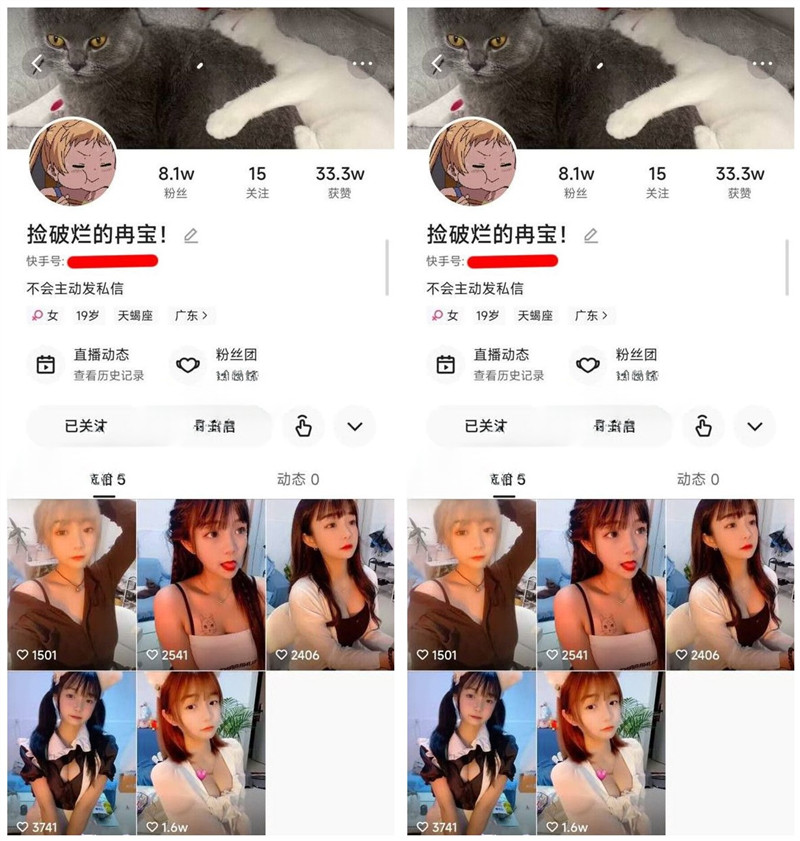Click the heart icon beside 粉丝团
800x841 pixels.
(x=189, y=364)
